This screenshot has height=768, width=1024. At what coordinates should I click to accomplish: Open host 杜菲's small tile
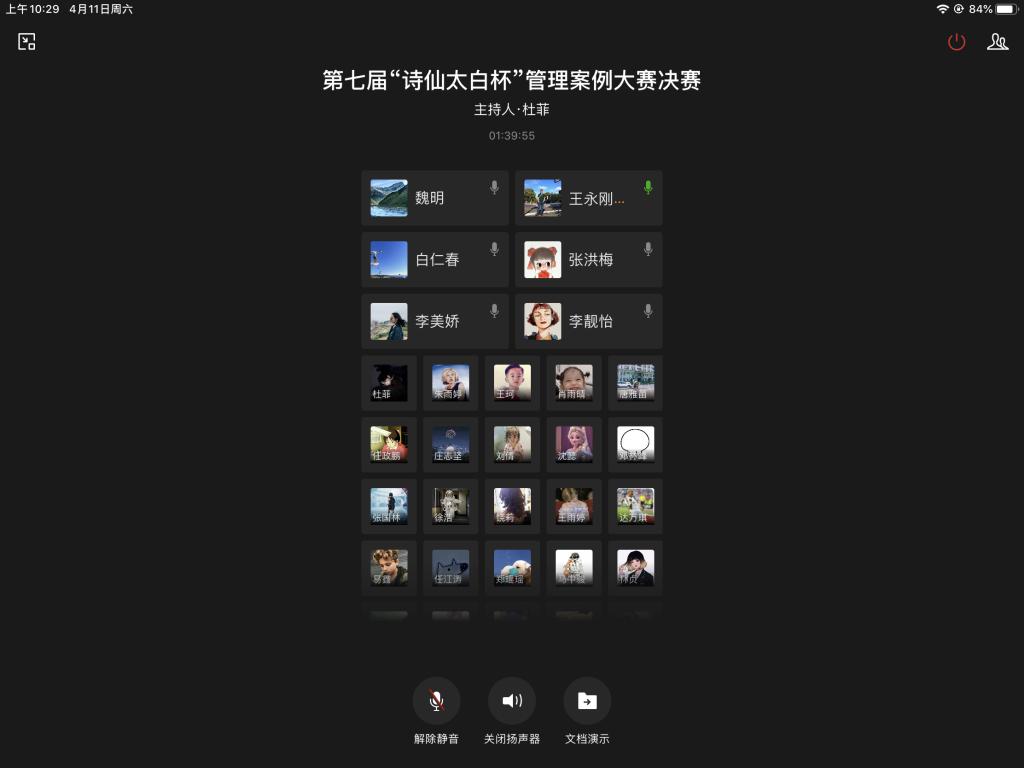click(389, 383)
